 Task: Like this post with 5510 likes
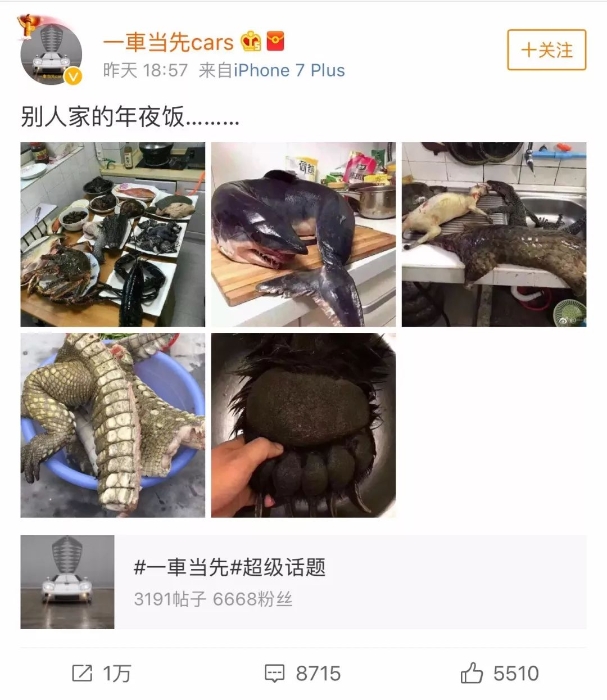click(500, 673)
